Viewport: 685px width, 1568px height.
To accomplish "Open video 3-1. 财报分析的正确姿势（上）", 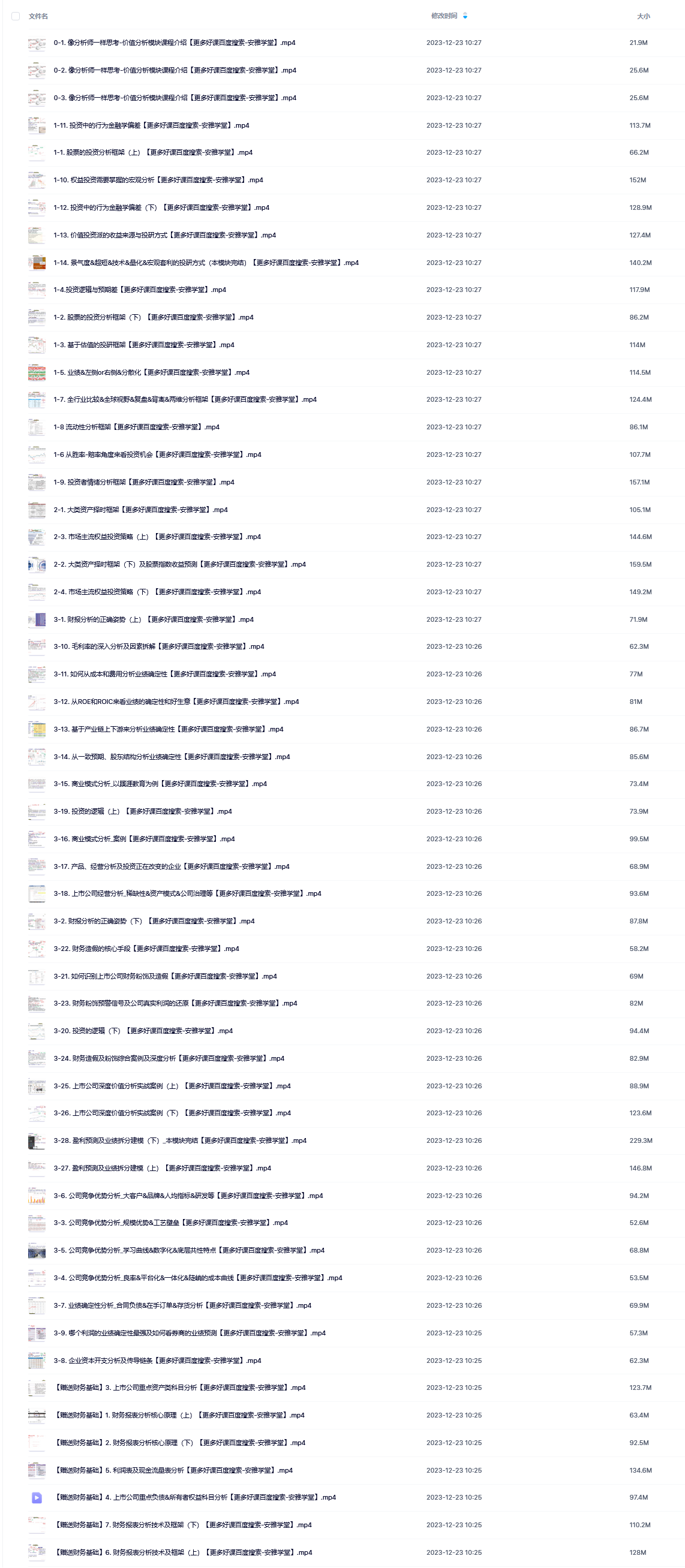I will pos(154,619).
